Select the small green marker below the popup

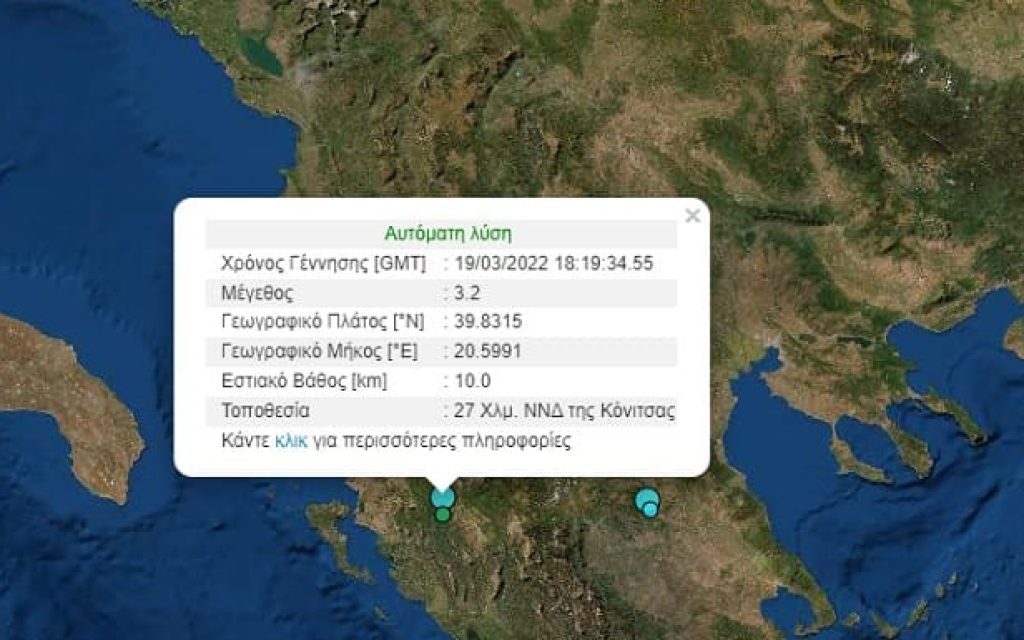(x=442, y=515)
